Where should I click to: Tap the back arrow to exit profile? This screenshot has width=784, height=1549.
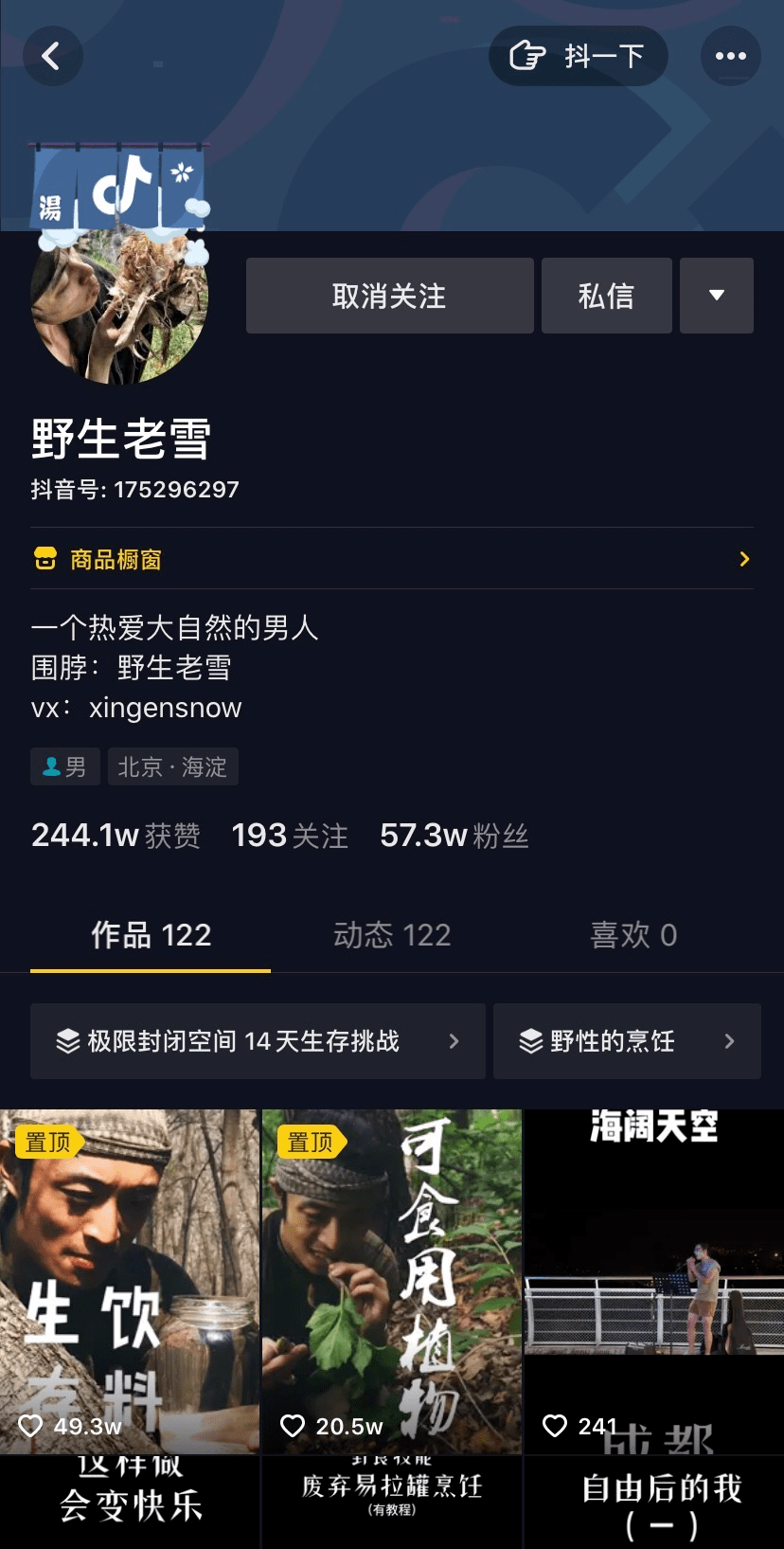point(52,56)
